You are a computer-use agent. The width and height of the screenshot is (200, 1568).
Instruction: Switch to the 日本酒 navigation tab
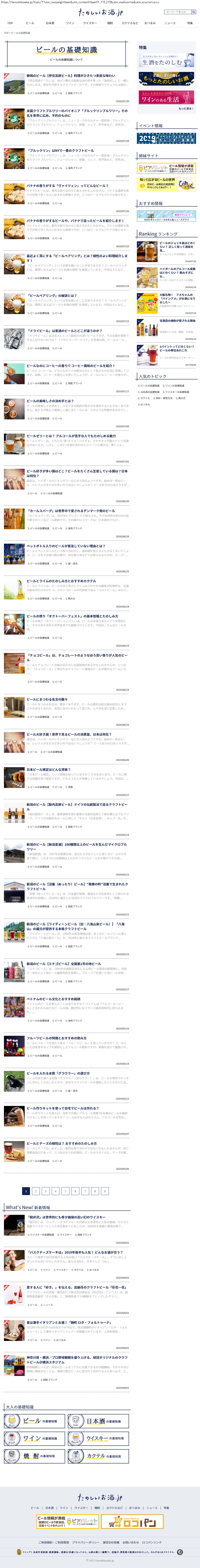pos(50,23)
